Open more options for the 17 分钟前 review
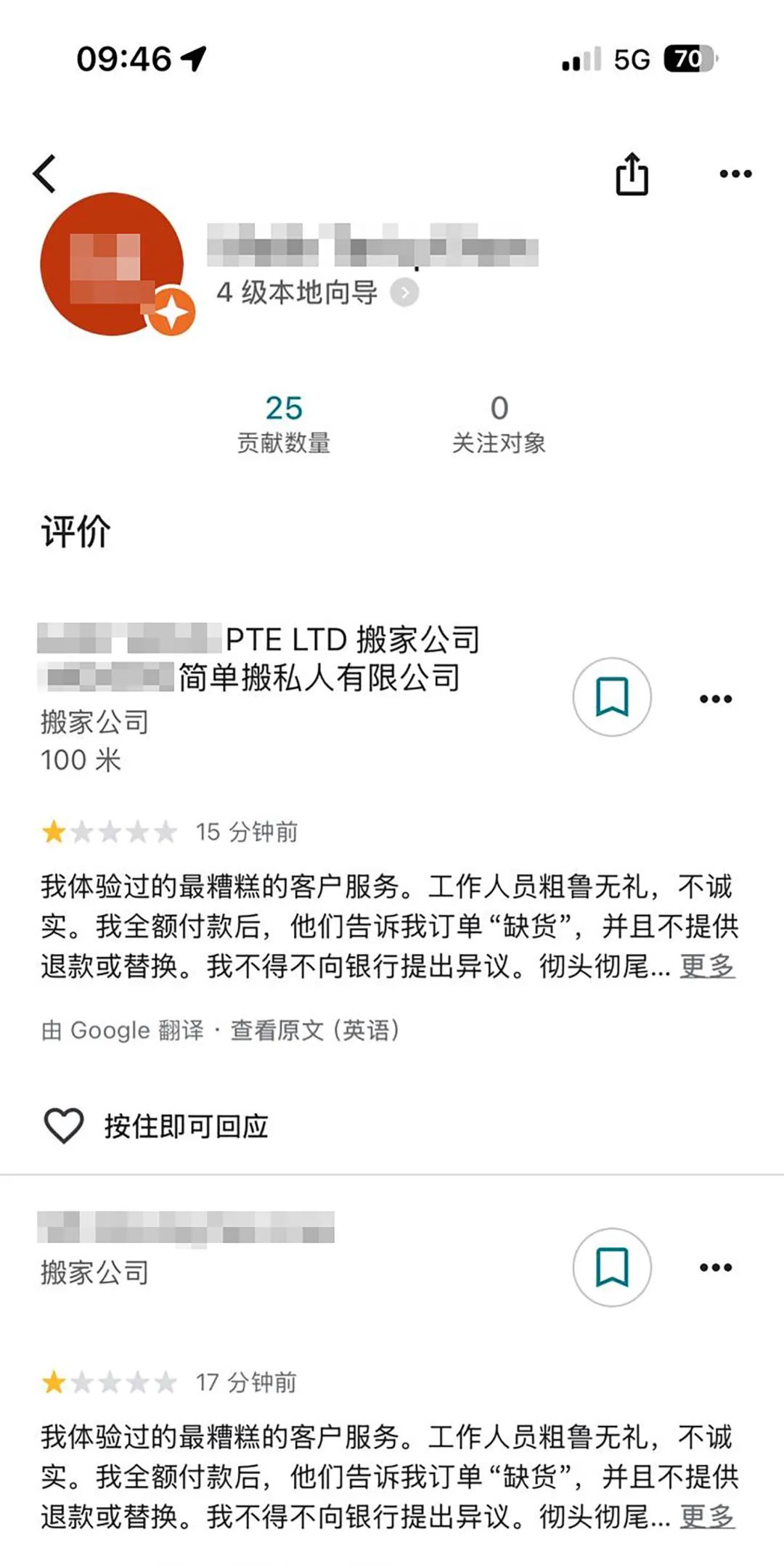The height and width of the screenshot is (1566, 784). point(715,1268)
